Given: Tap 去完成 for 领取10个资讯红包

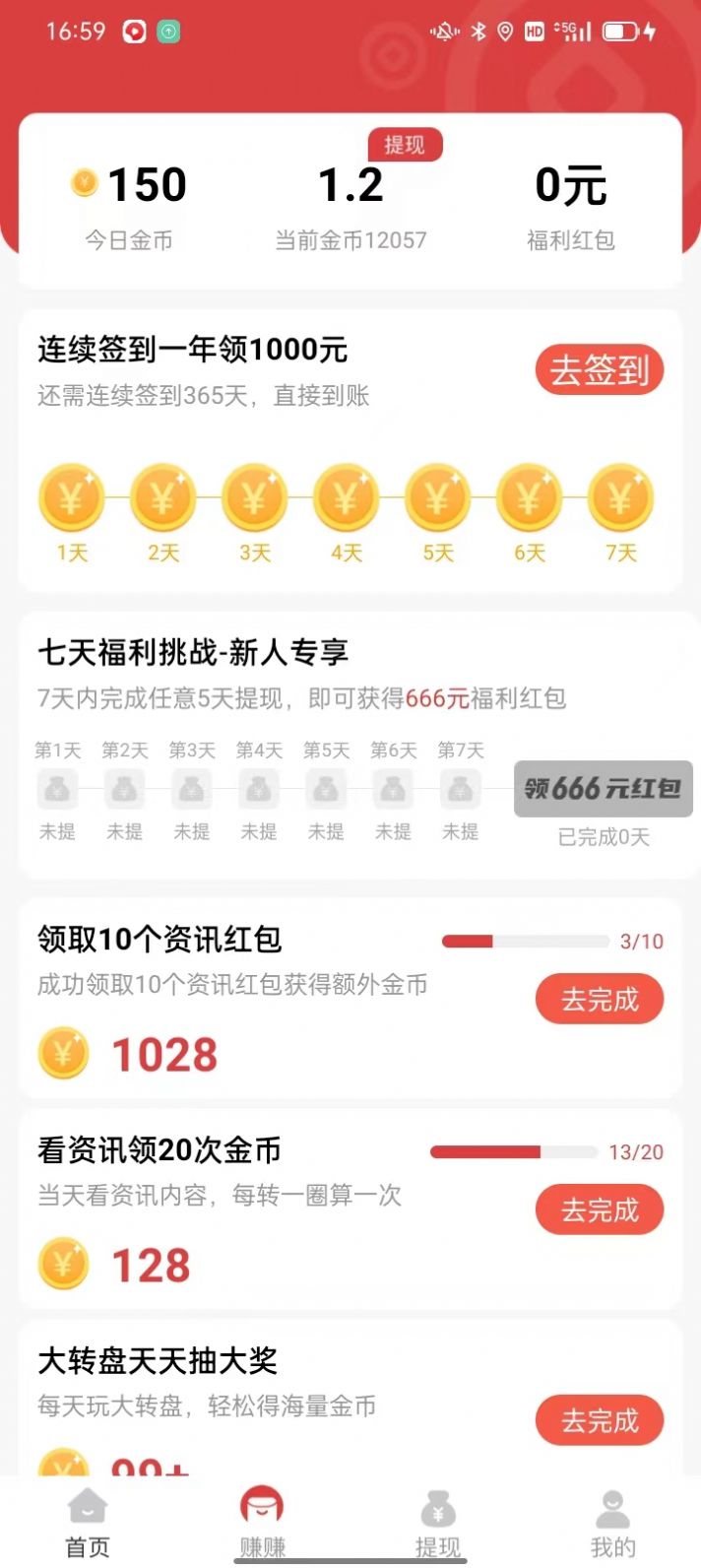Looking at the screenshot, I should click(x=600, y=1000).
